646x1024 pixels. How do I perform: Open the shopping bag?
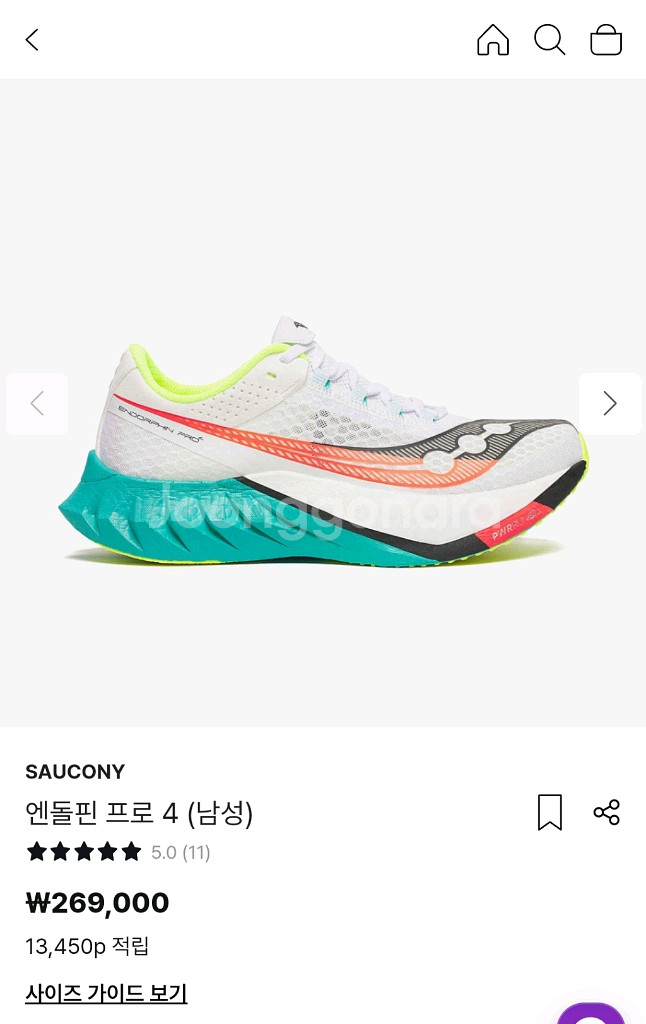click(606, 40)
